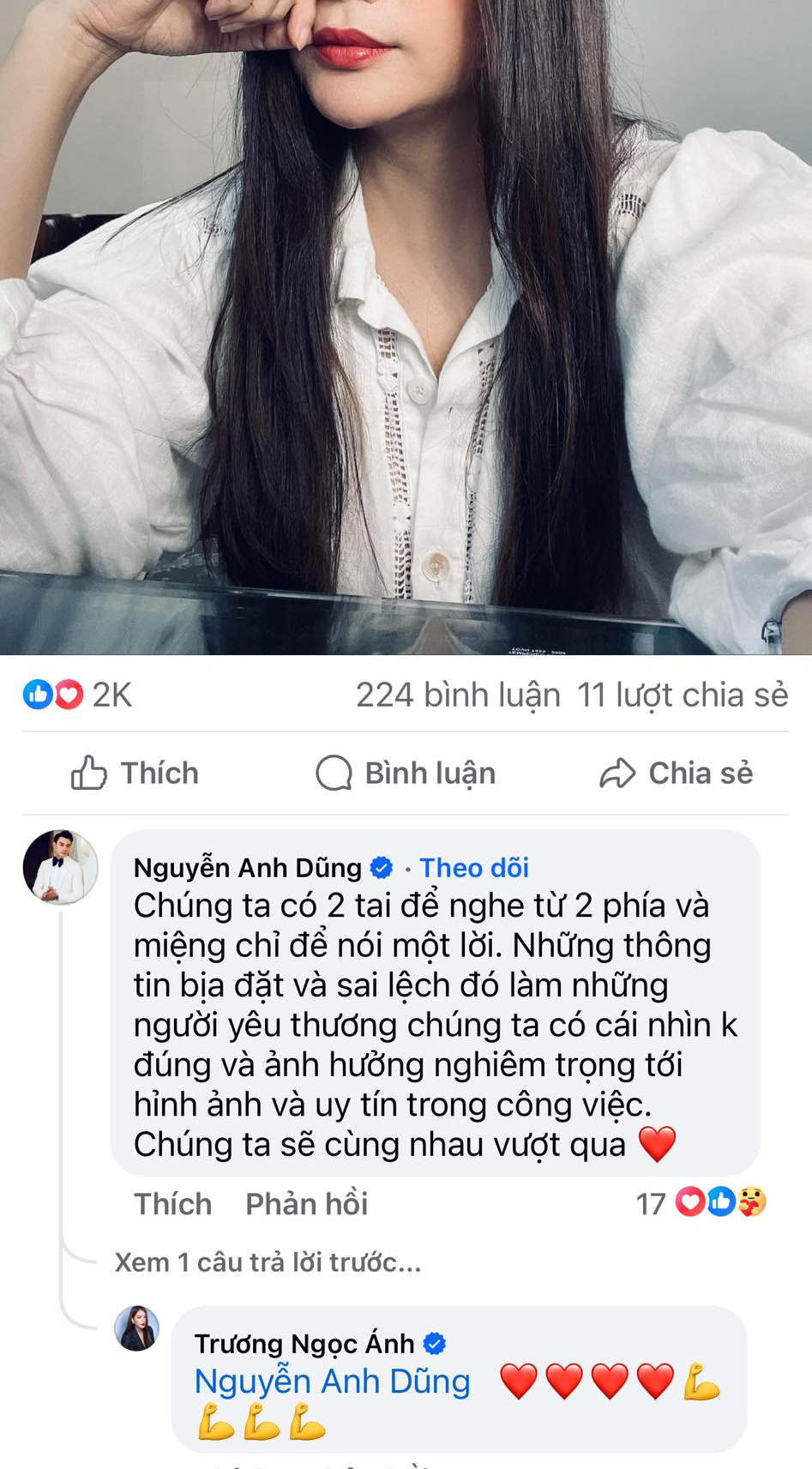Image resolution: width=812 pixels, height=1469 pixels.
Task: View the 11 lượt chia sẻ list
Action: tap(683, 695)
